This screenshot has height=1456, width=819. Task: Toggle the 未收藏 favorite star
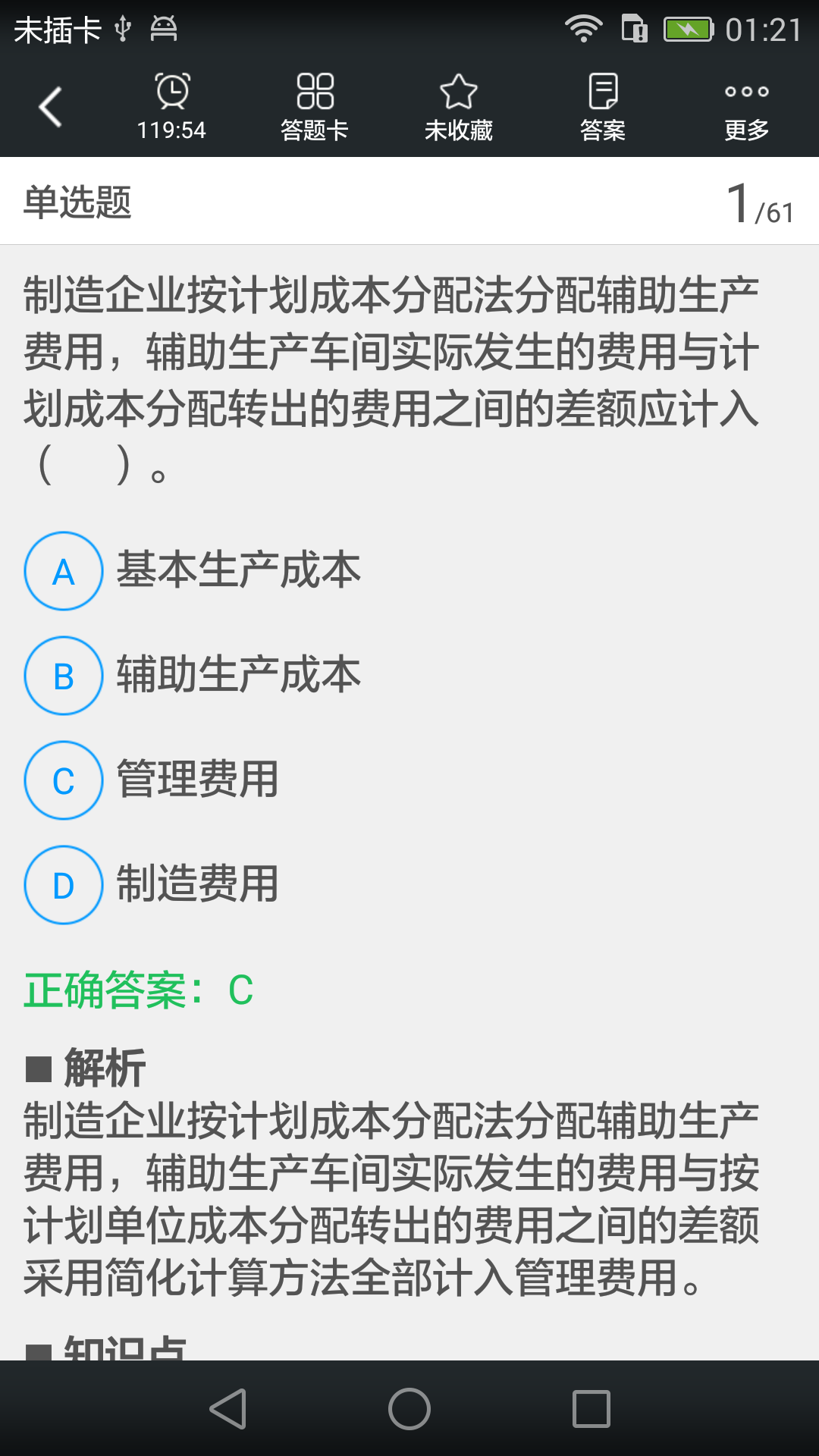(x=459, y=105)
